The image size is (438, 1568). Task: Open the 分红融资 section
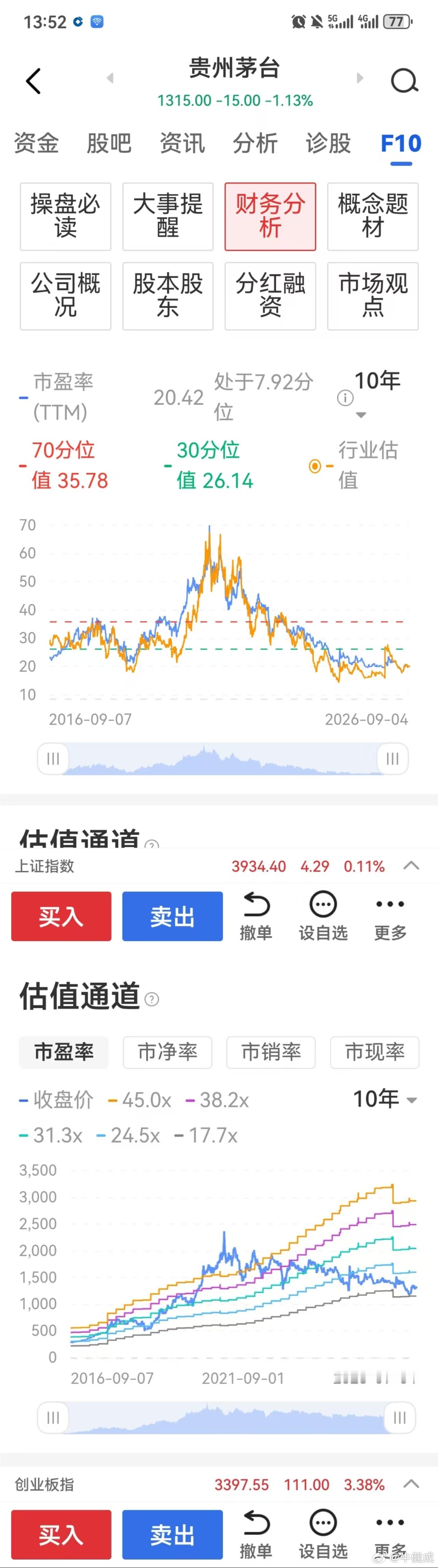(270, 296)
